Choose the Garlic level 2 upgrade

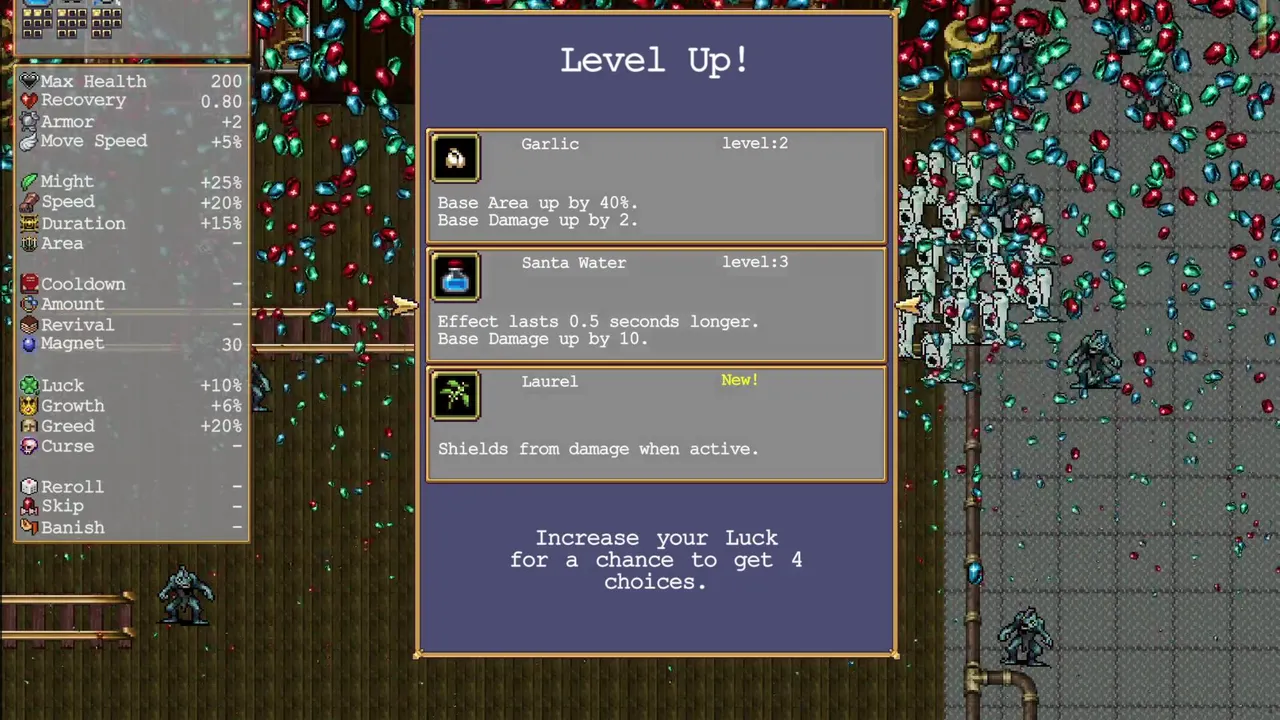656,186
